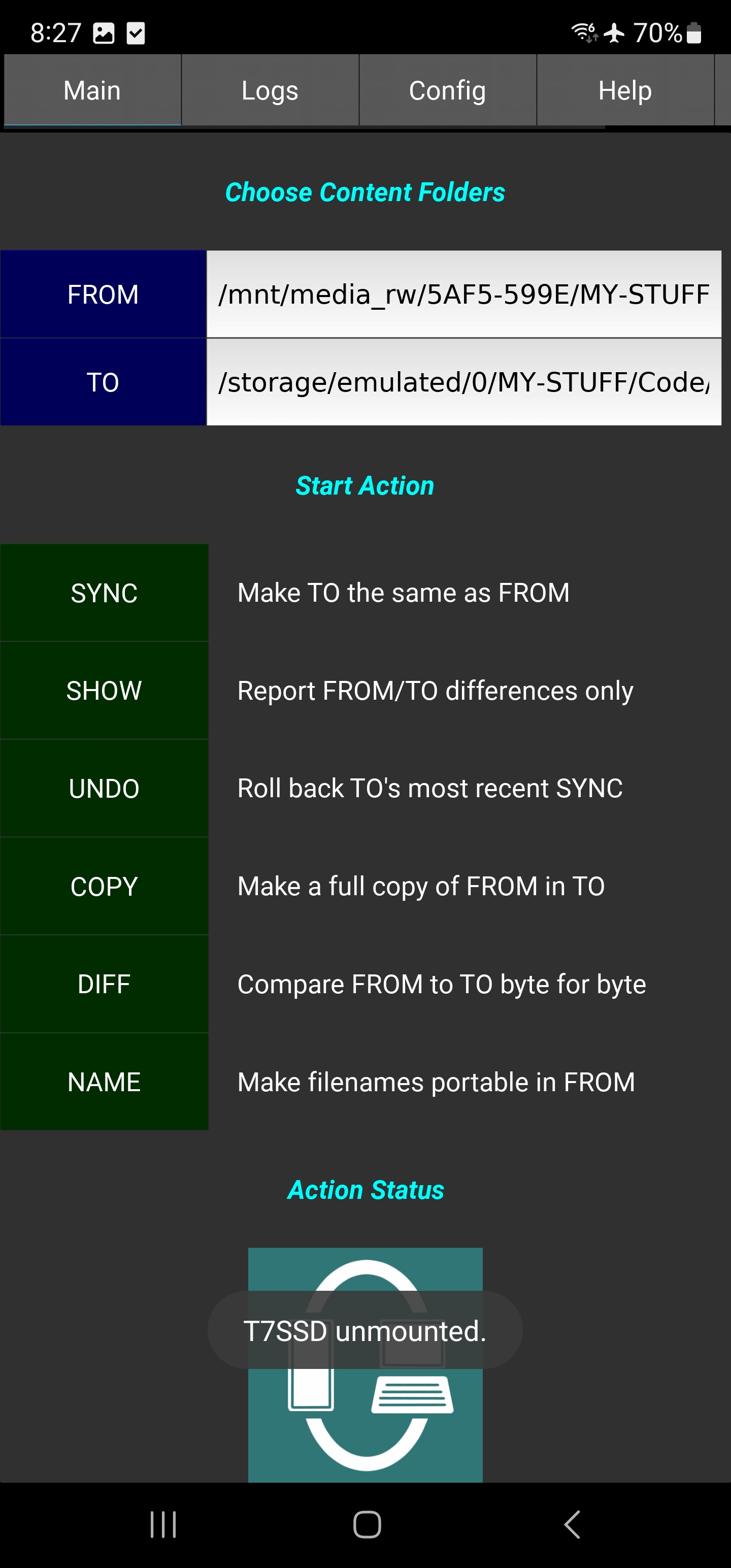Roll back with the UNDO button
Screen dimensions: 731x1568
coord(104,788)
